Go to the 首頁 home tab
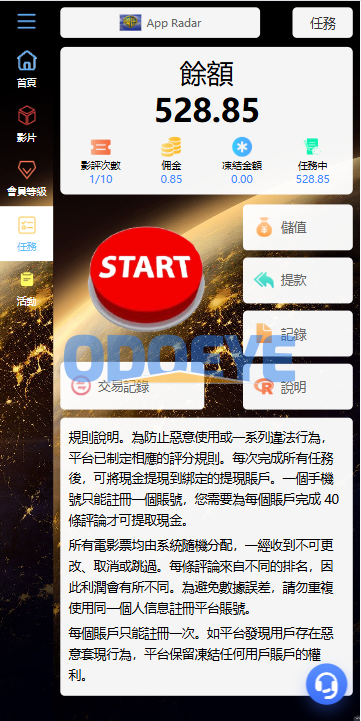361x721 pixels. tap(27, 69)
